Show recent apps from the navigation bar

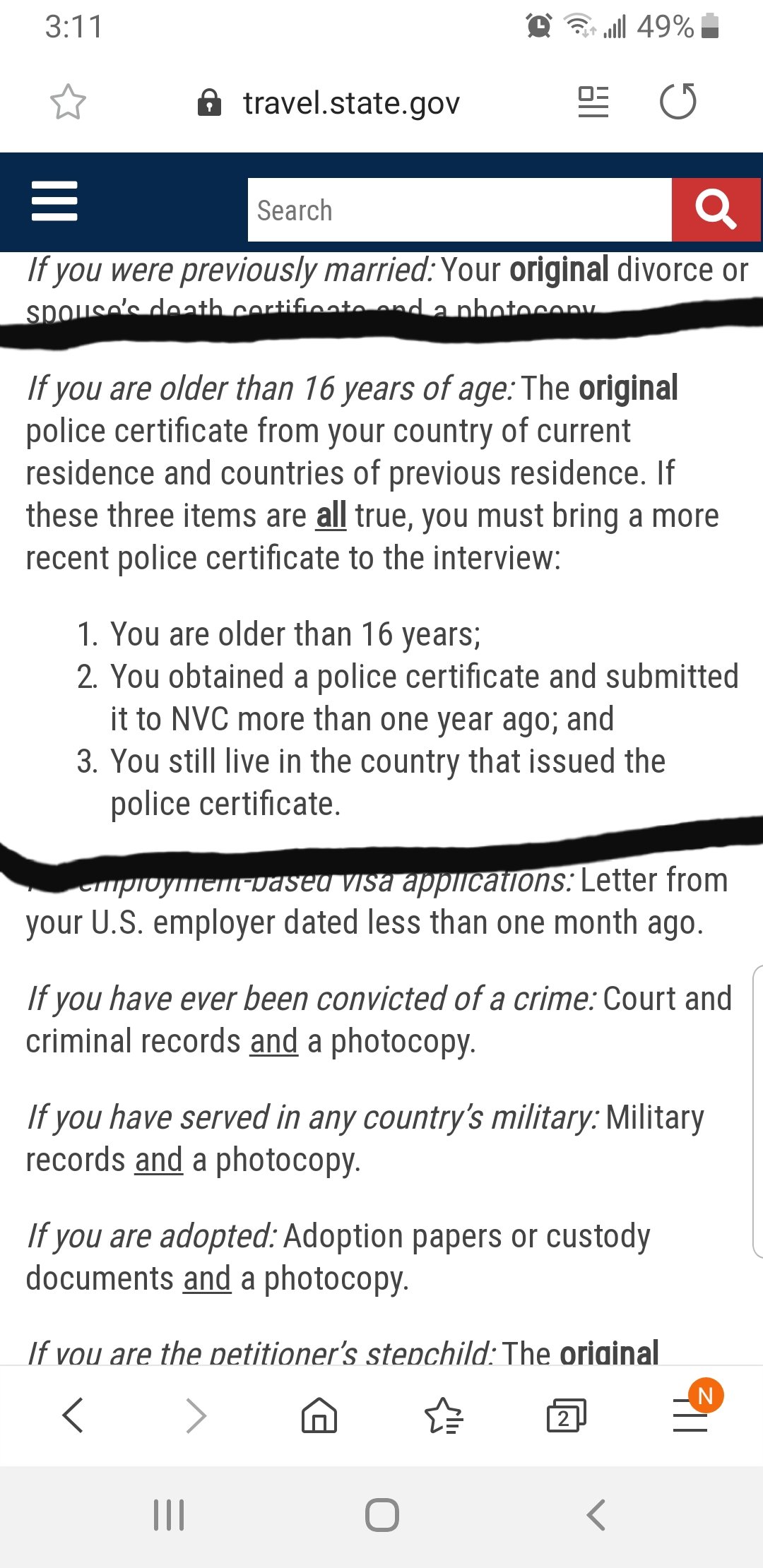pos(169,1515)
